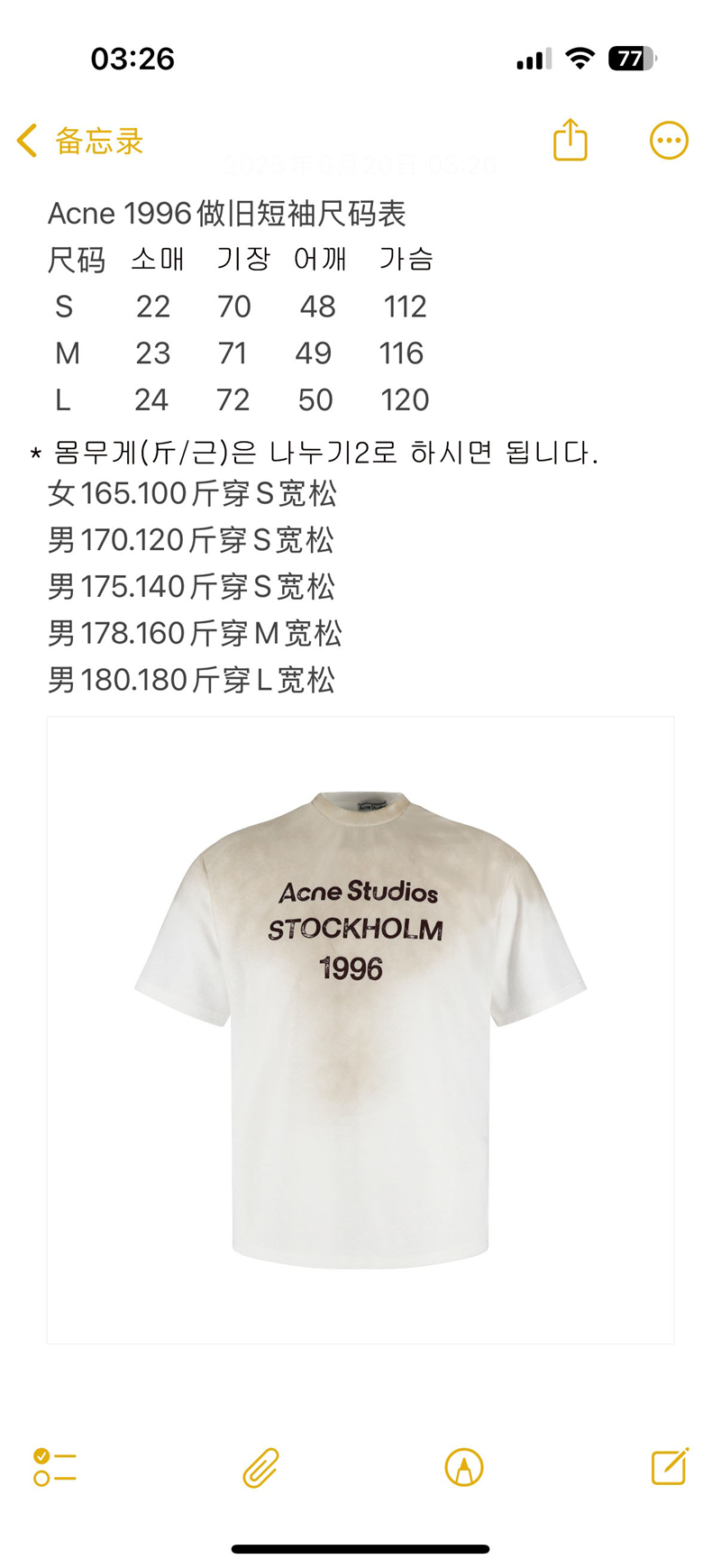Compose a new note

coord(670,1467)
